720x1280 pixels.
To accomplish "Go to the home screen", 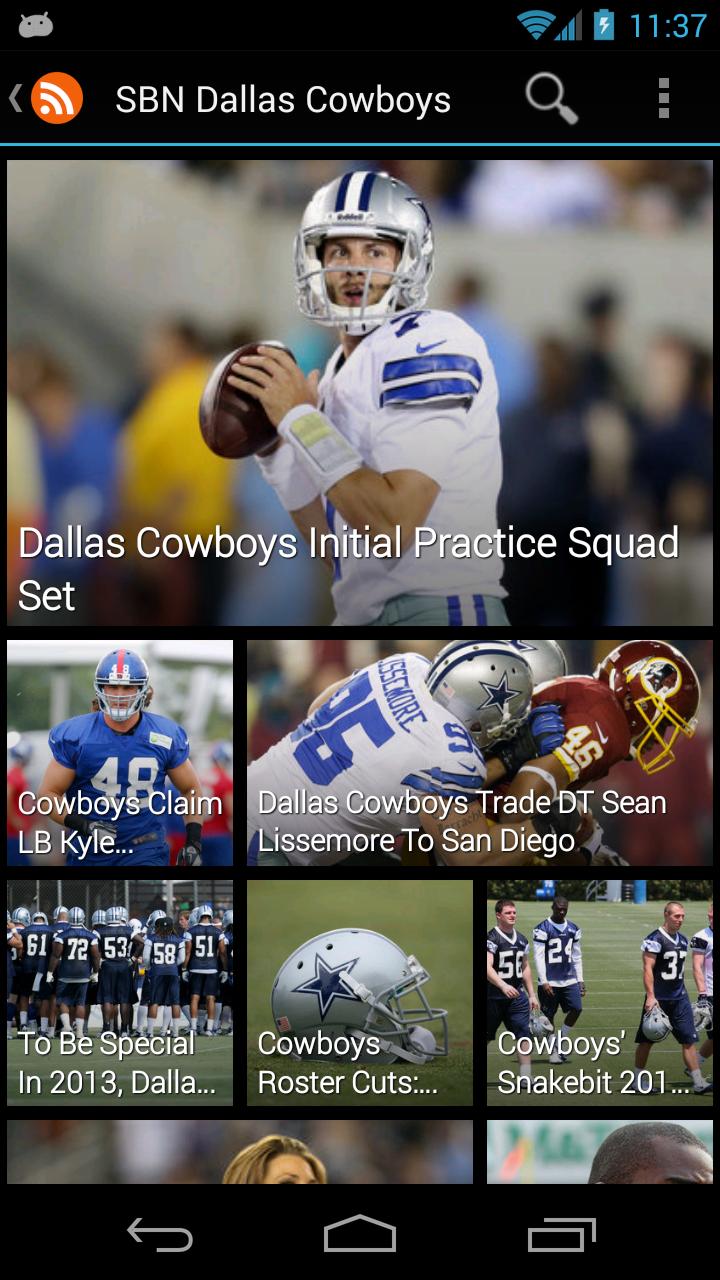I will [360, 1235].
